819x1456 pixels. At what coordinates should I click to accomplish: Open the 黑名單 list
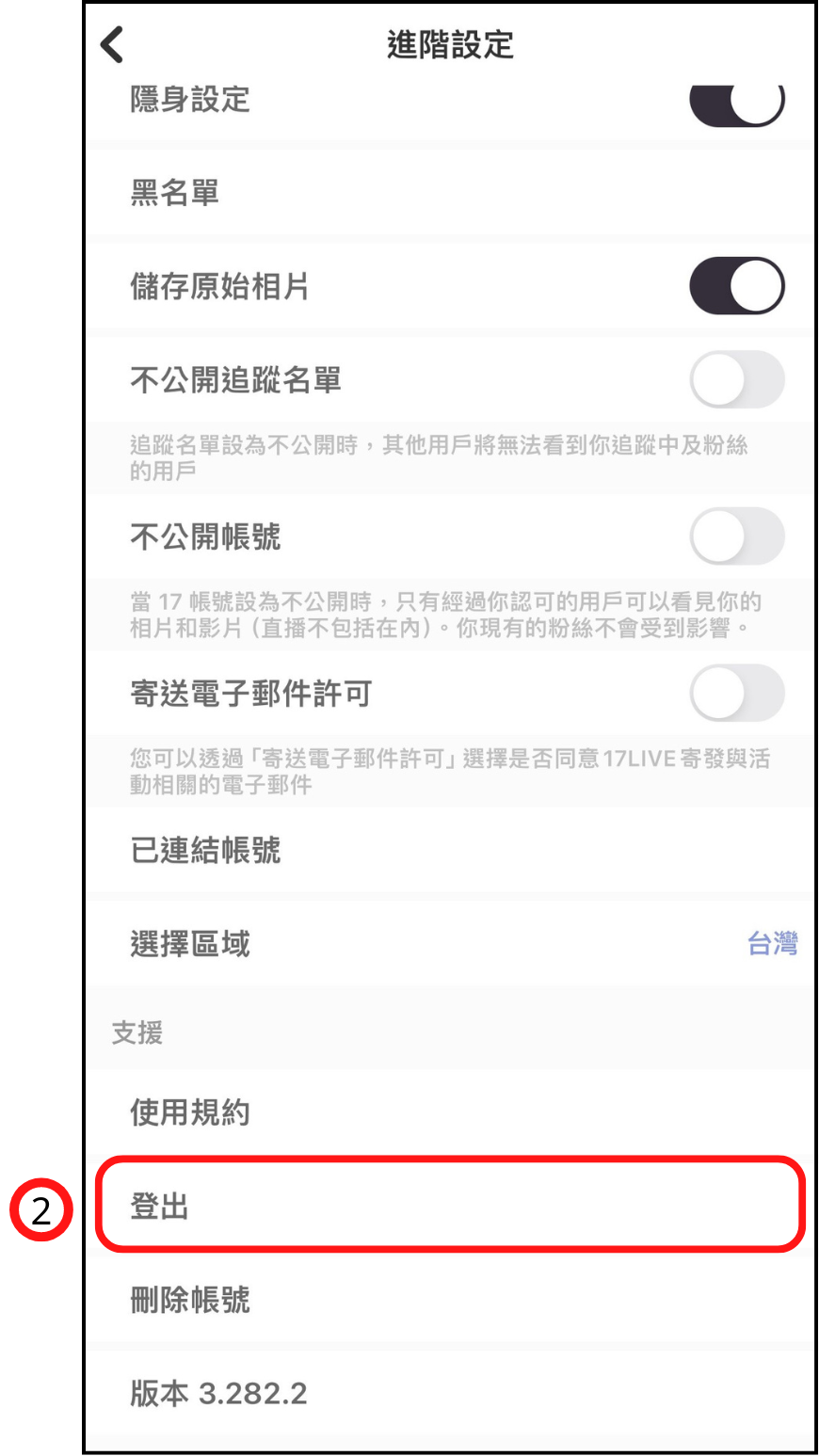click(x=450, y=193)
